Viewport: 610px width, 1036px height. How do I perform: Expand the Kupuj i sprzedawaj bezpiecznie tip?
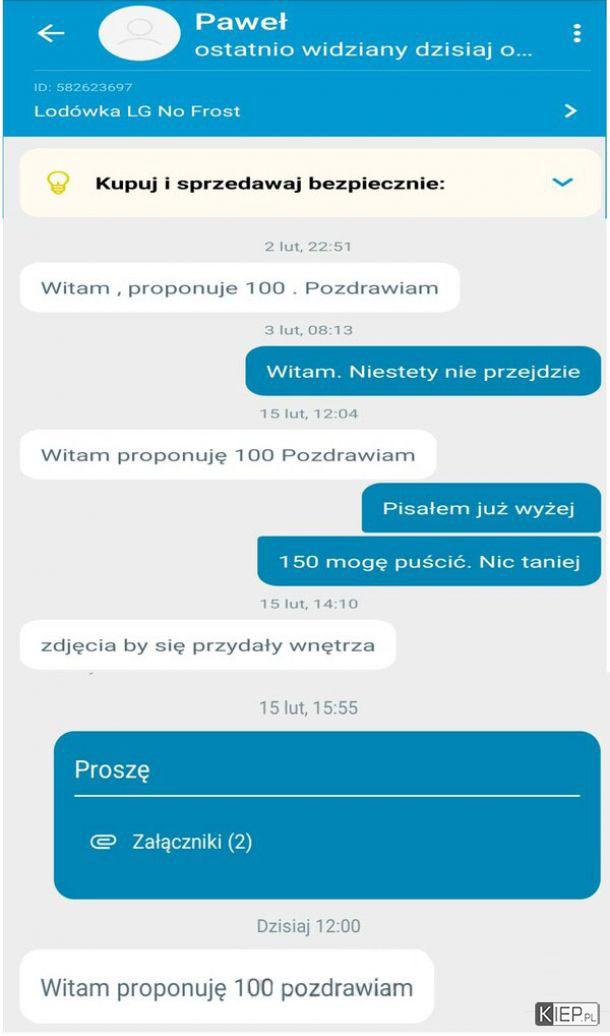click(x=564, y=183)
